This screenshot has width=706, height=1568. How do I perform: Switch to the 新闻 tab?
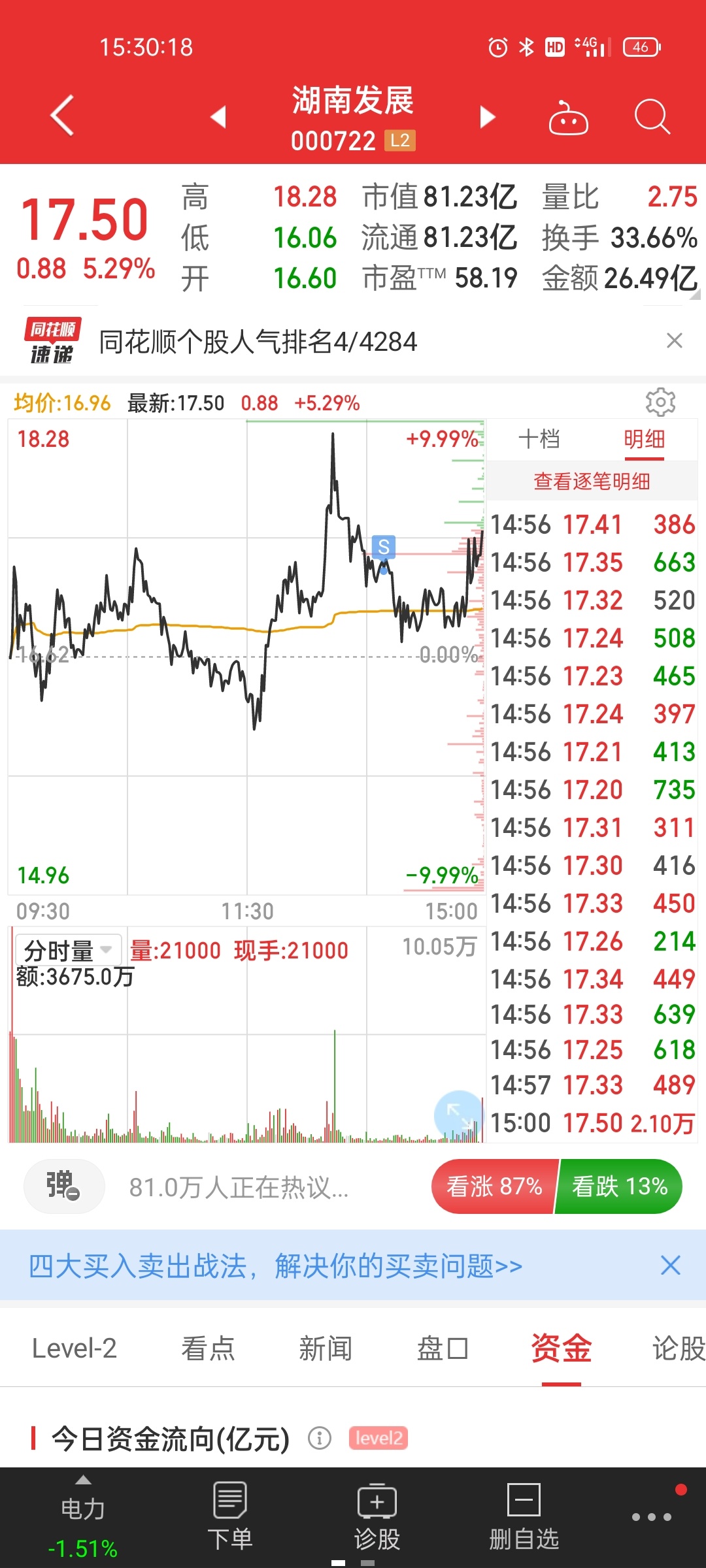(326, 1348)
